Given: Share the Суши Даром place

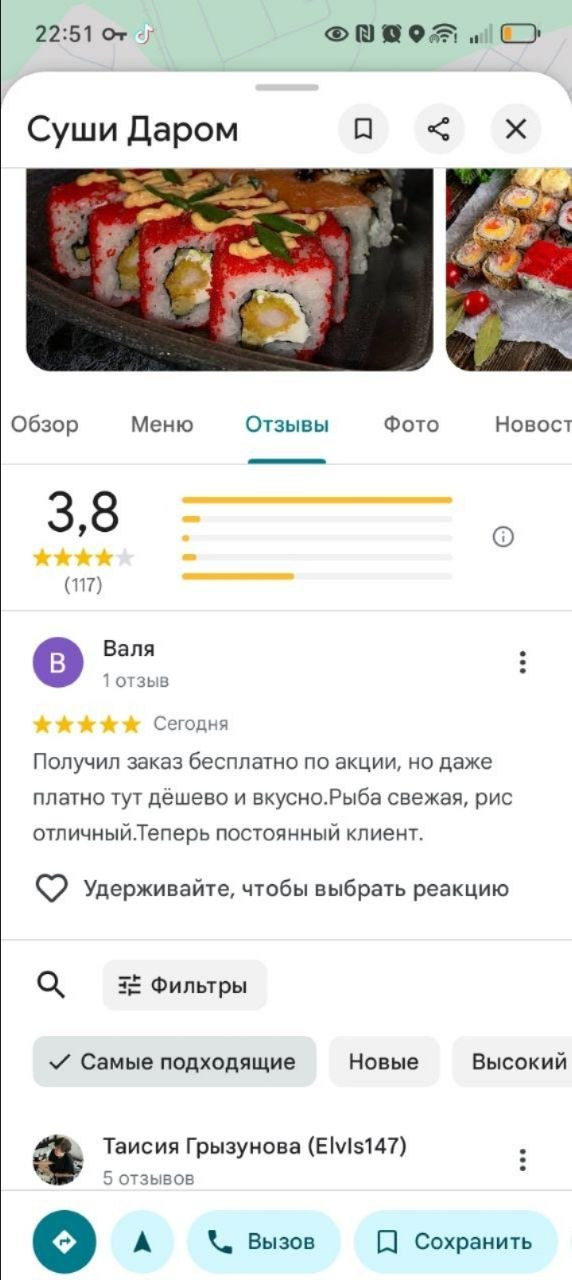Looking at the screenshot, I should 439,129.
